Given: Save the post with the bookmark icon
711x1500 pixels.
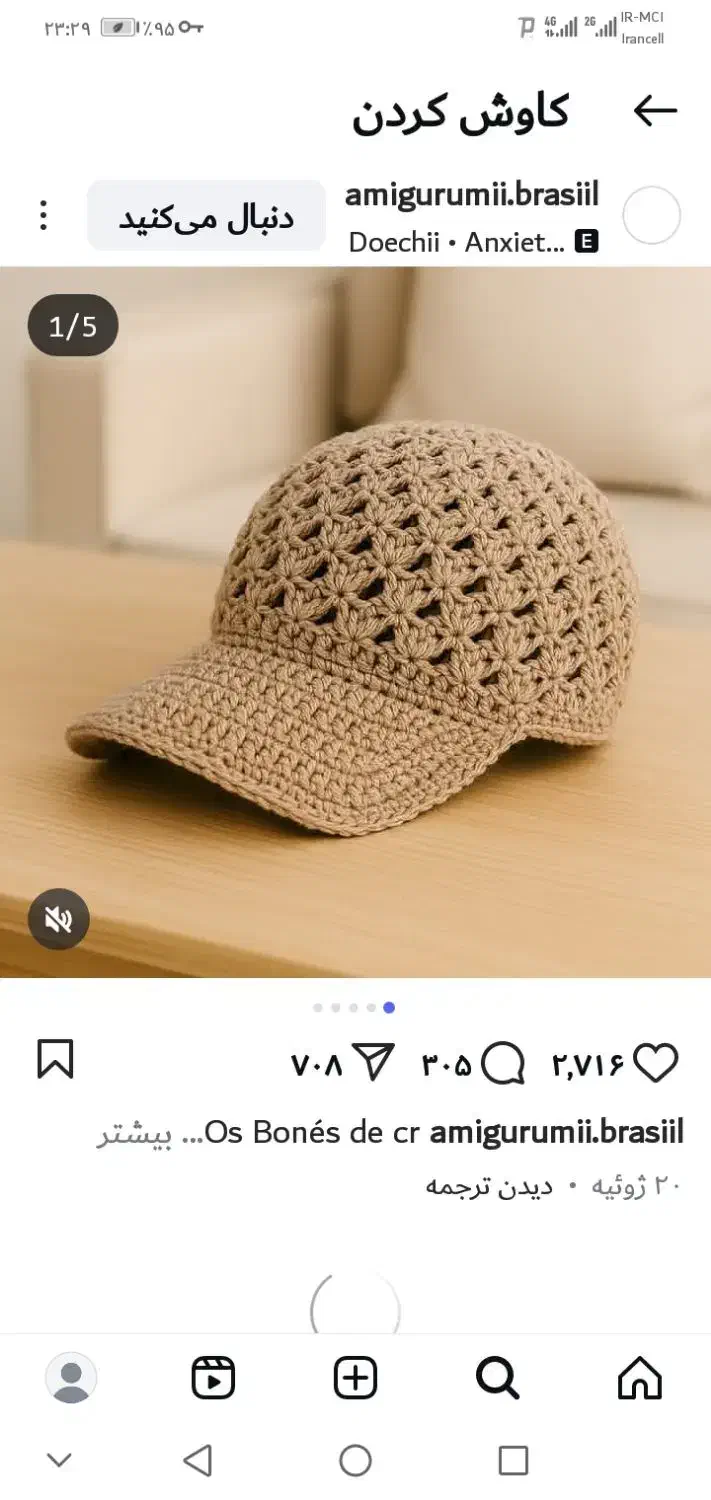Looking at the screenshot, I should click(55, 1059).
